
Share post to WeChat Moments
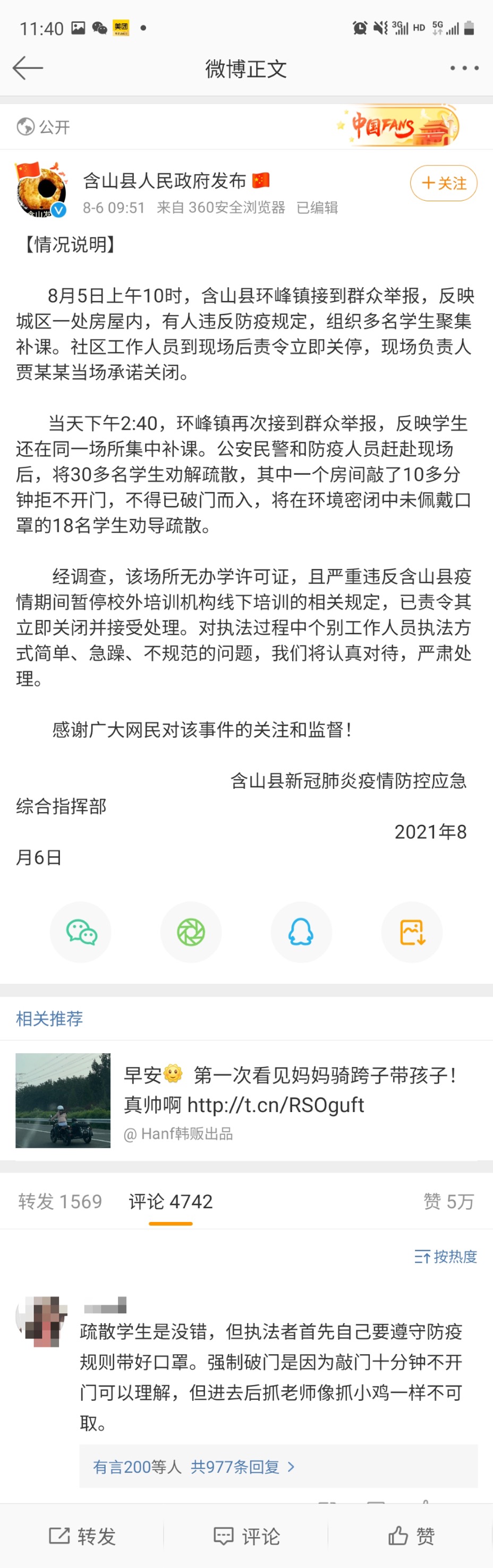point(191,932)
